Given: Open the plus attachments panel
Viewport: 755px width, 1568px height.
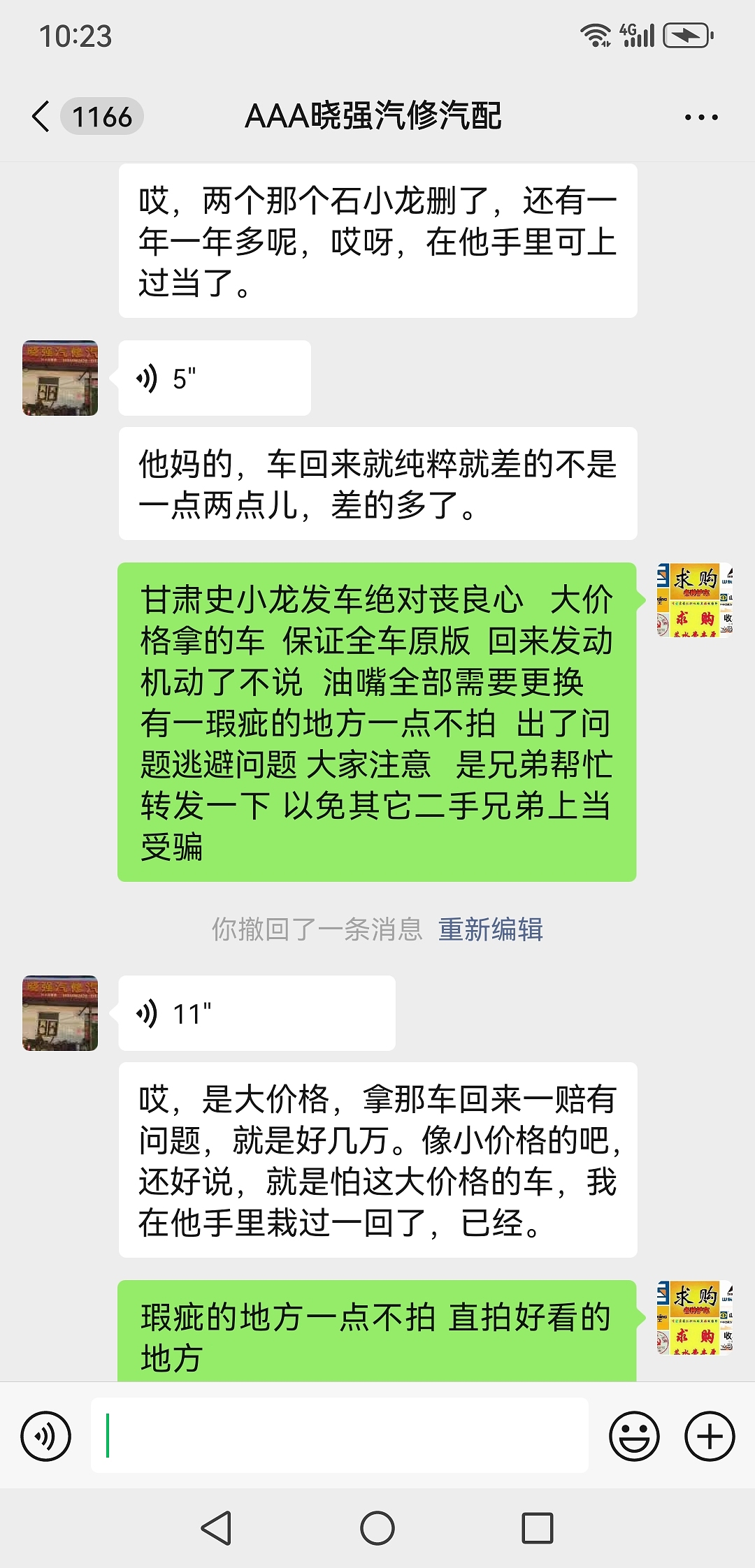Looking at the screenshot, I should click(709, 1437).
